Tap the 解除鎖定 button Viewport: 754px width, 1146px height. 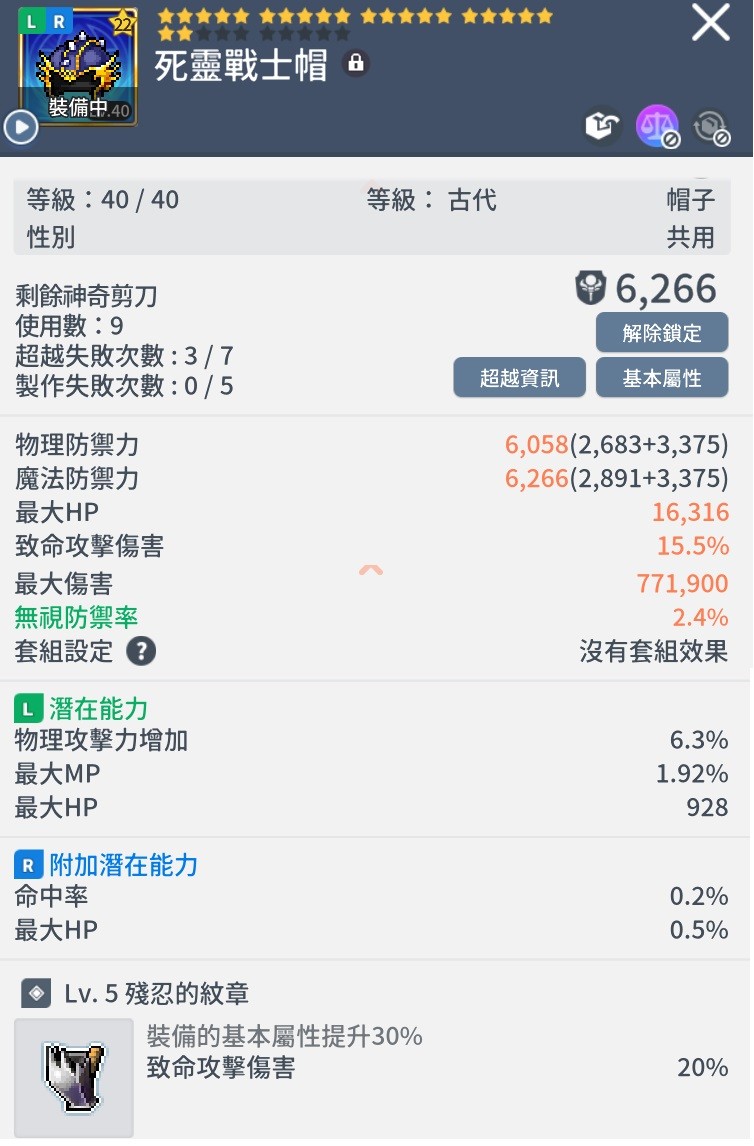662,333
